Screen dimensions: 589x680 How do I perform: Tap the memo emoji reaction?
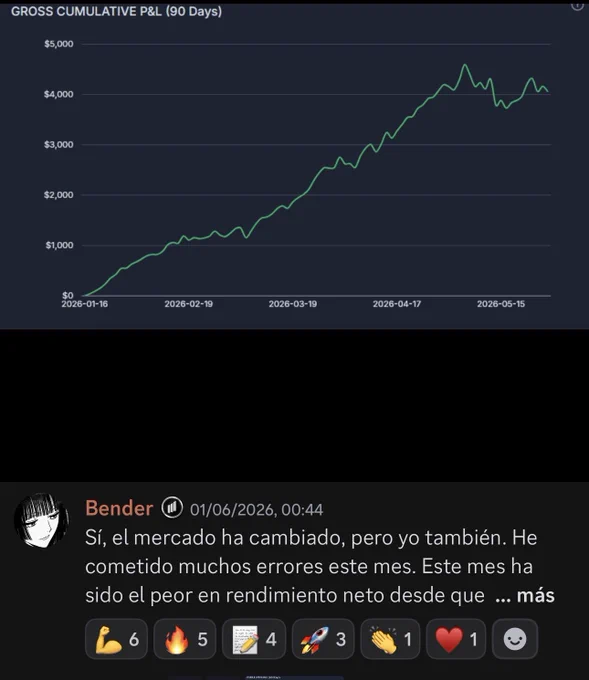[x=254, y=639]
